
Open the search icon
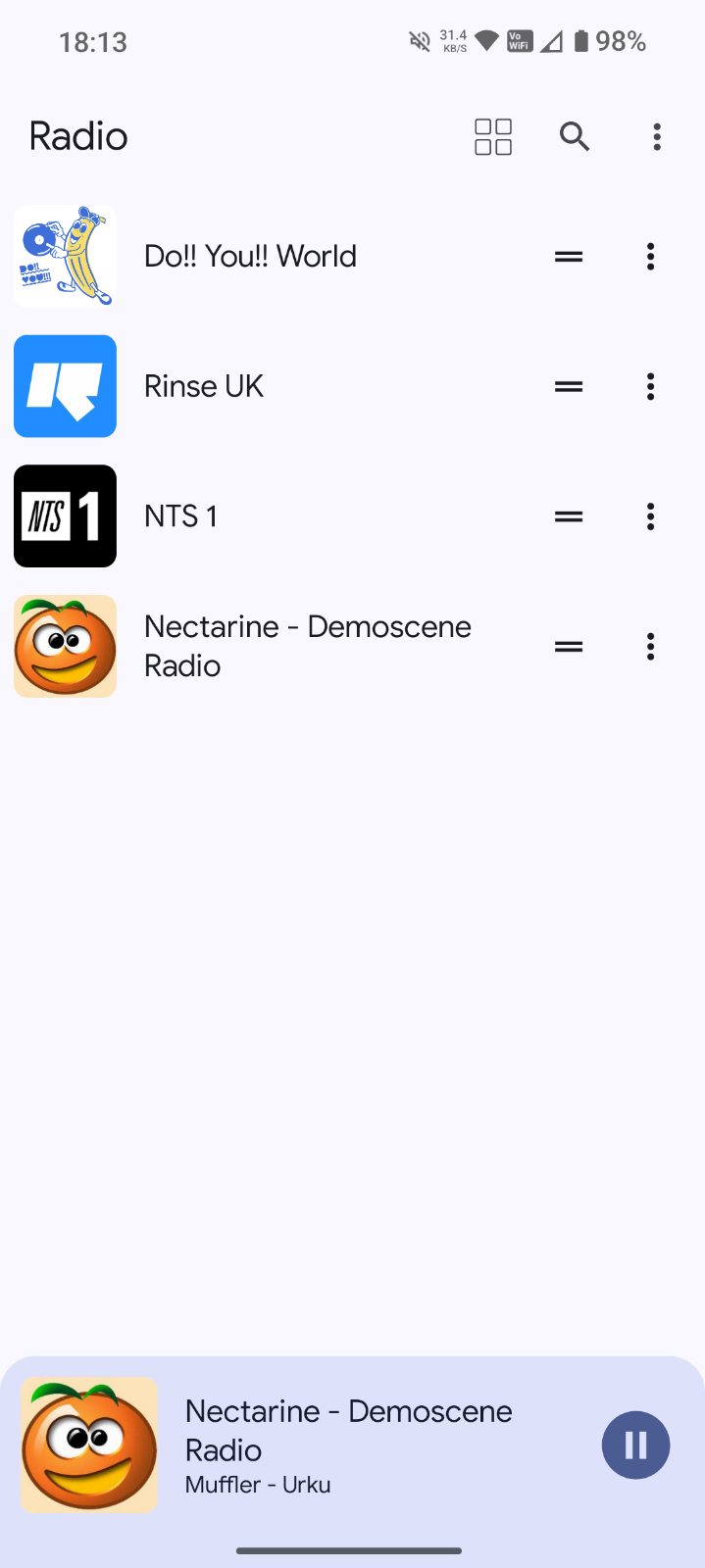575,137
